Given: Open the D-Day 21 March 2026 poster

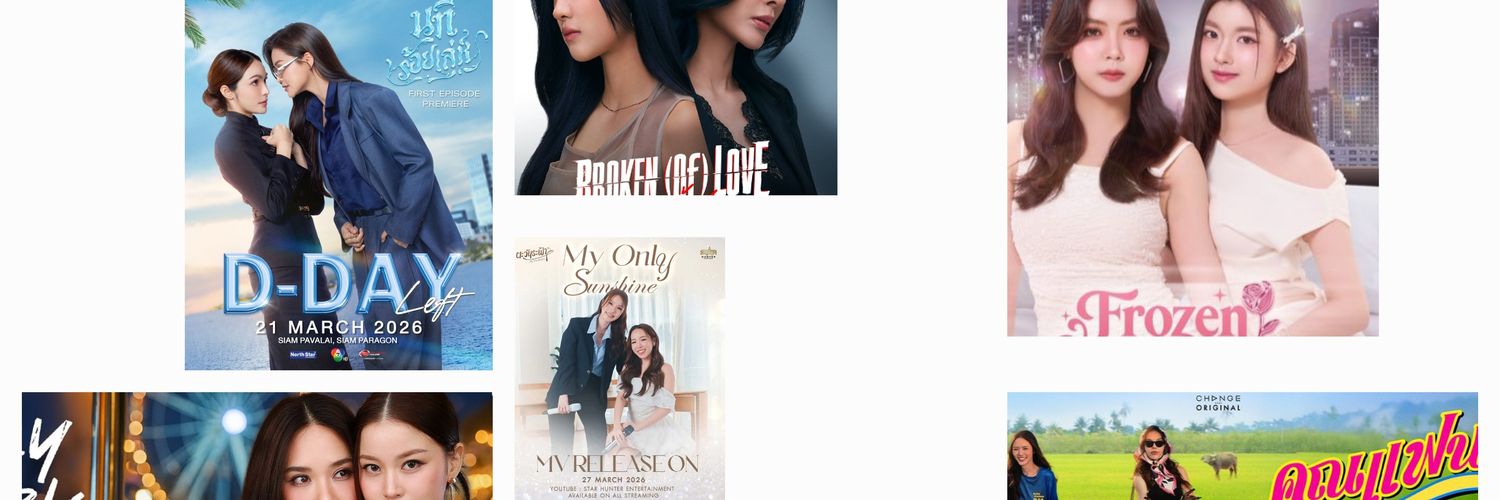Looking at the screenshot, I should (x=338, y=185).
